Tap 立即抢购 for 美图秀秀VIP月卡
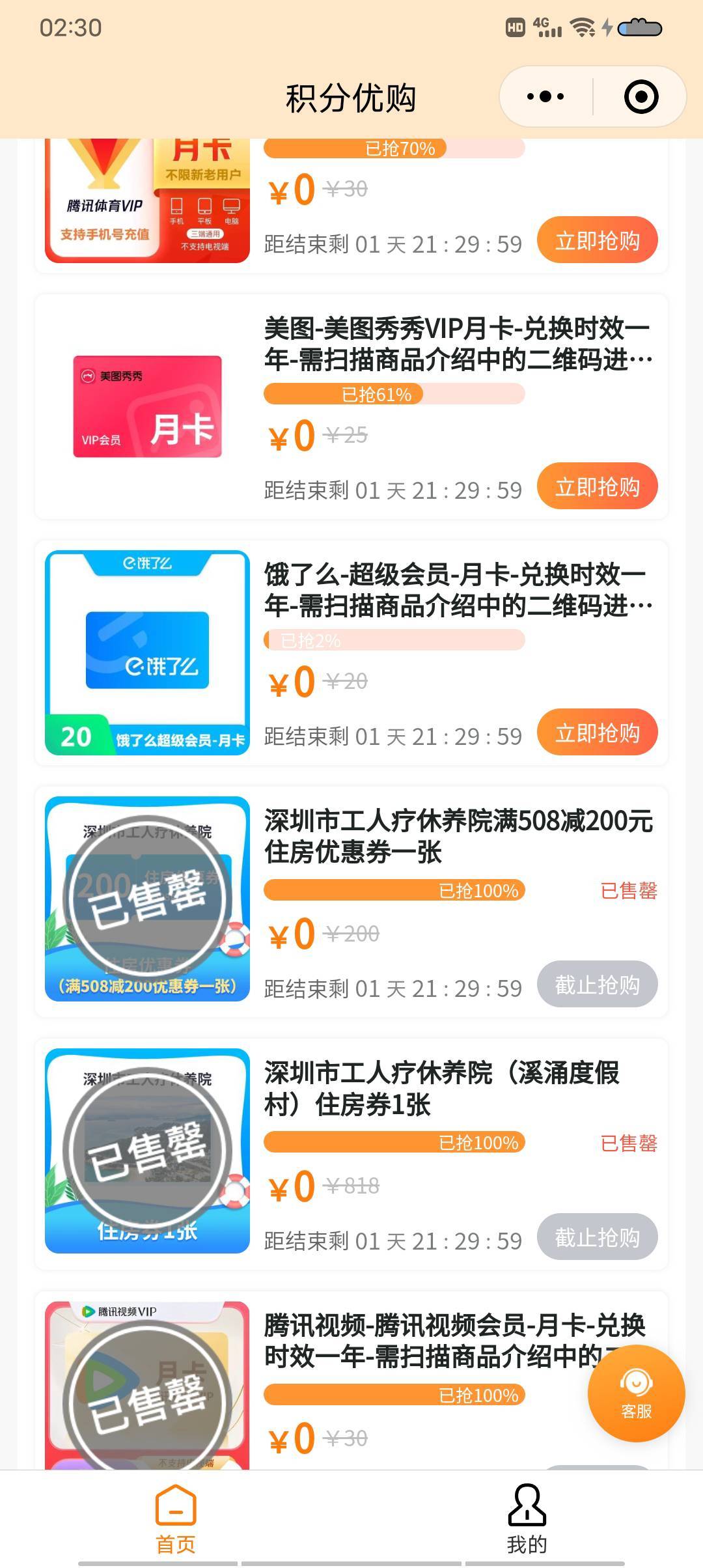The width and height of the screenshot is (703, 1568). [597, 486]
